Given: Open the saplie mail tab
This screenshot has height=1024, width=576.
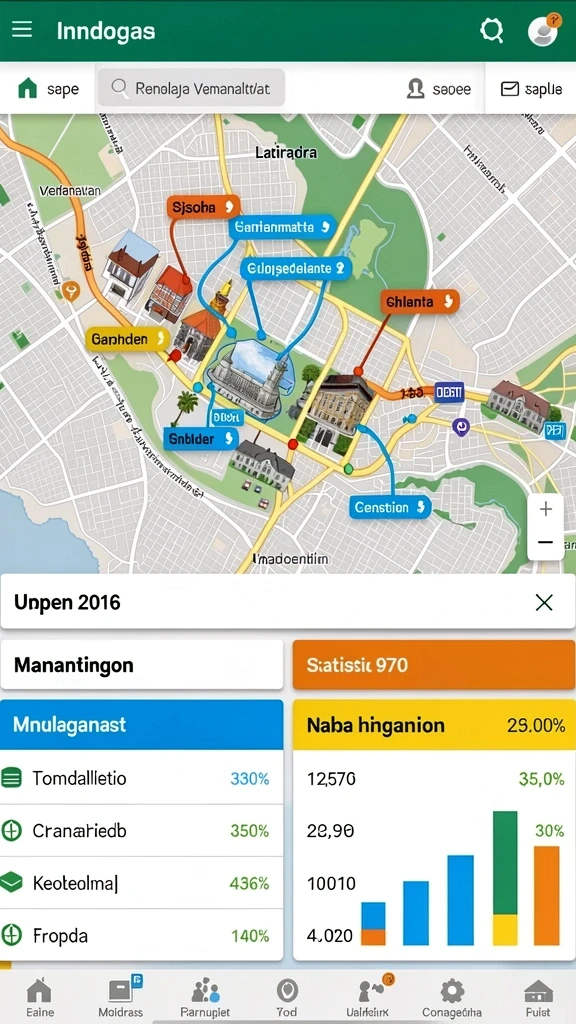Looking at the screenshot, I should point(531,89).
